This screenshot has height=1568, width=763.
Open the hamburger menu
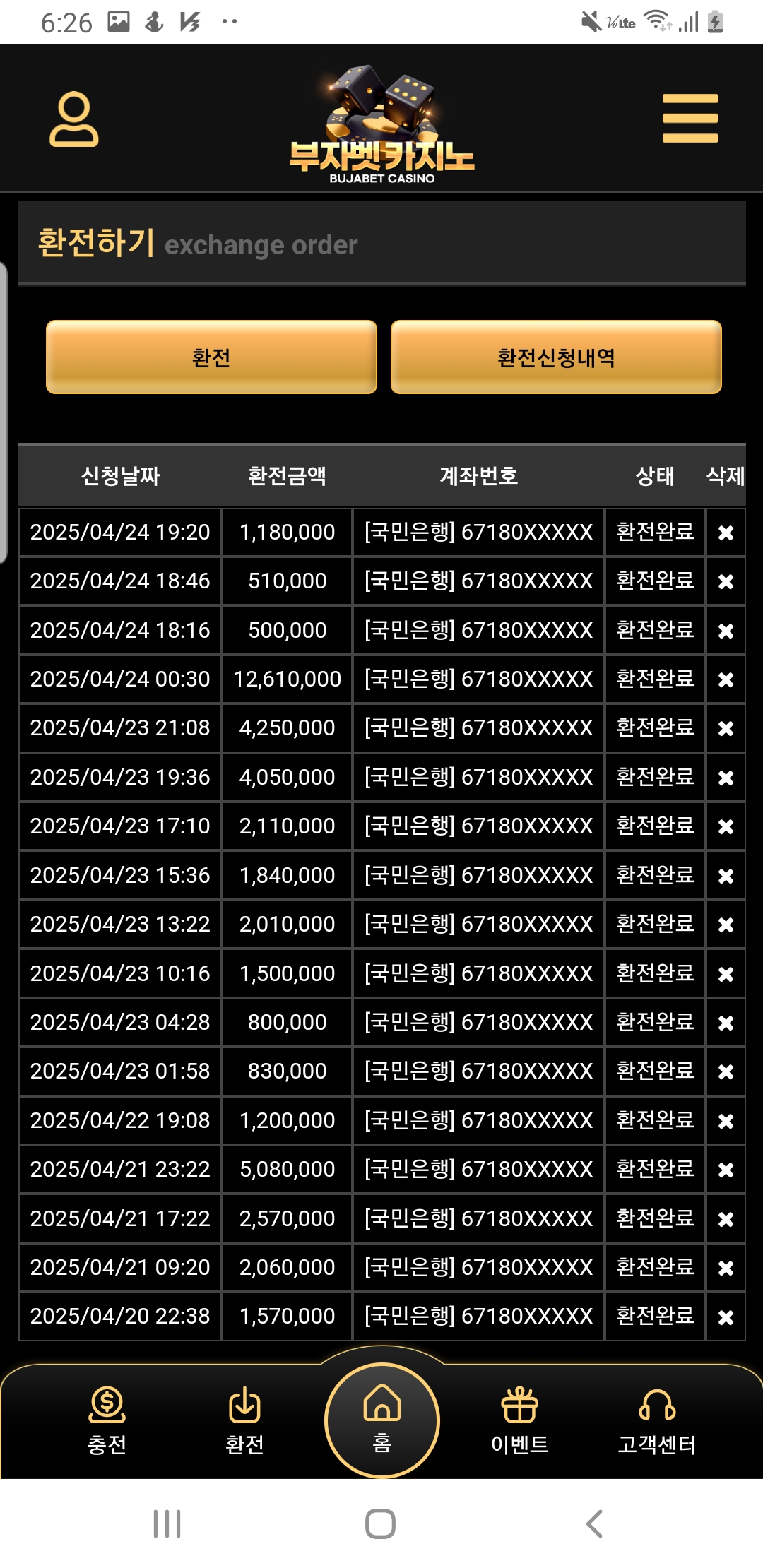[x=690, y=119]
